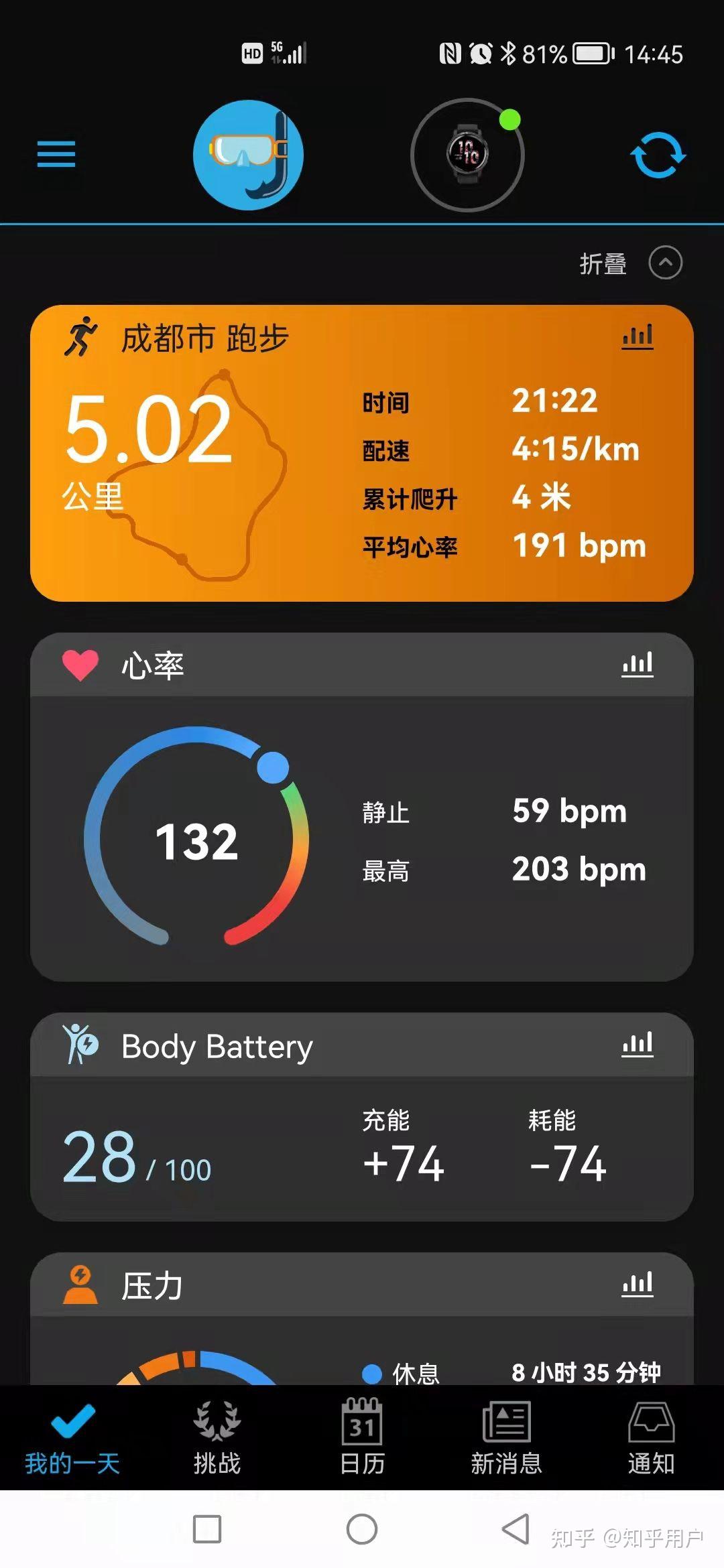Open the 成都市 跑步 activity card

[x=362, y=453]
